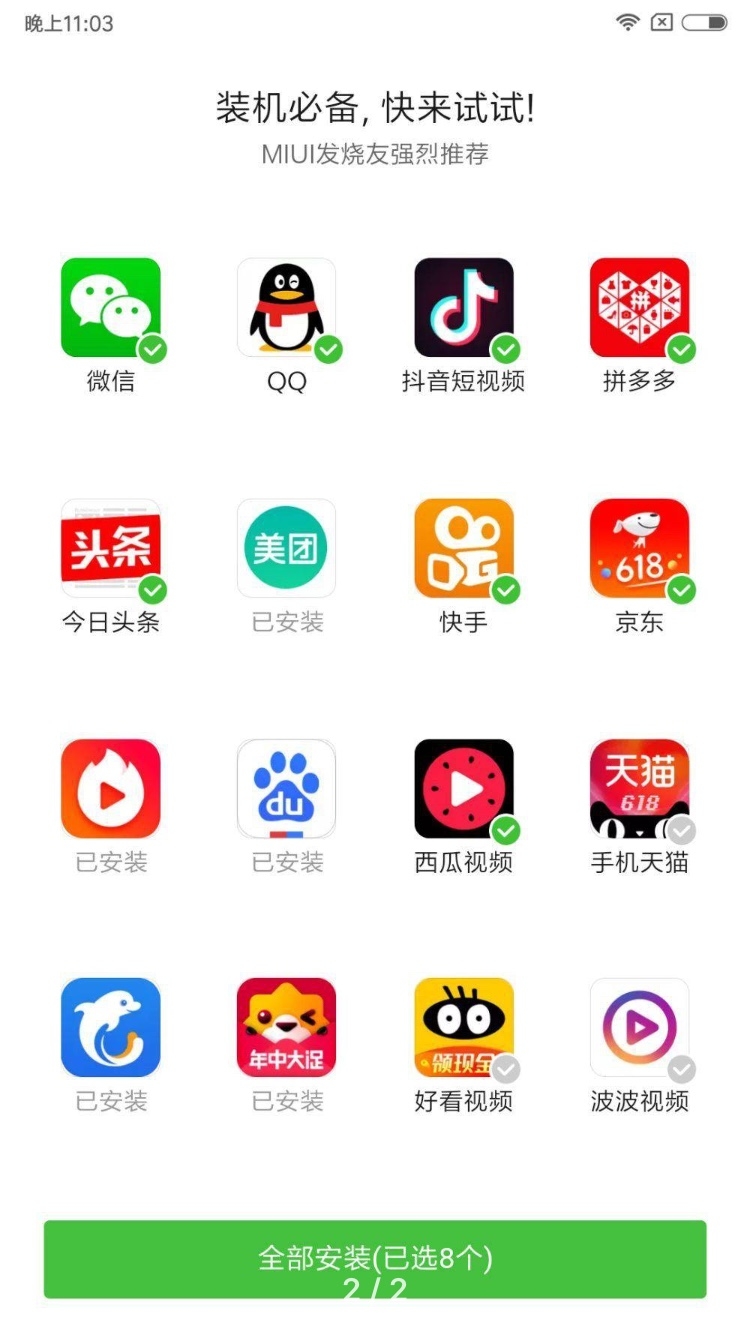Click the installed Baidu icon
Screen dimensions: 750x1334
(286, 790)
